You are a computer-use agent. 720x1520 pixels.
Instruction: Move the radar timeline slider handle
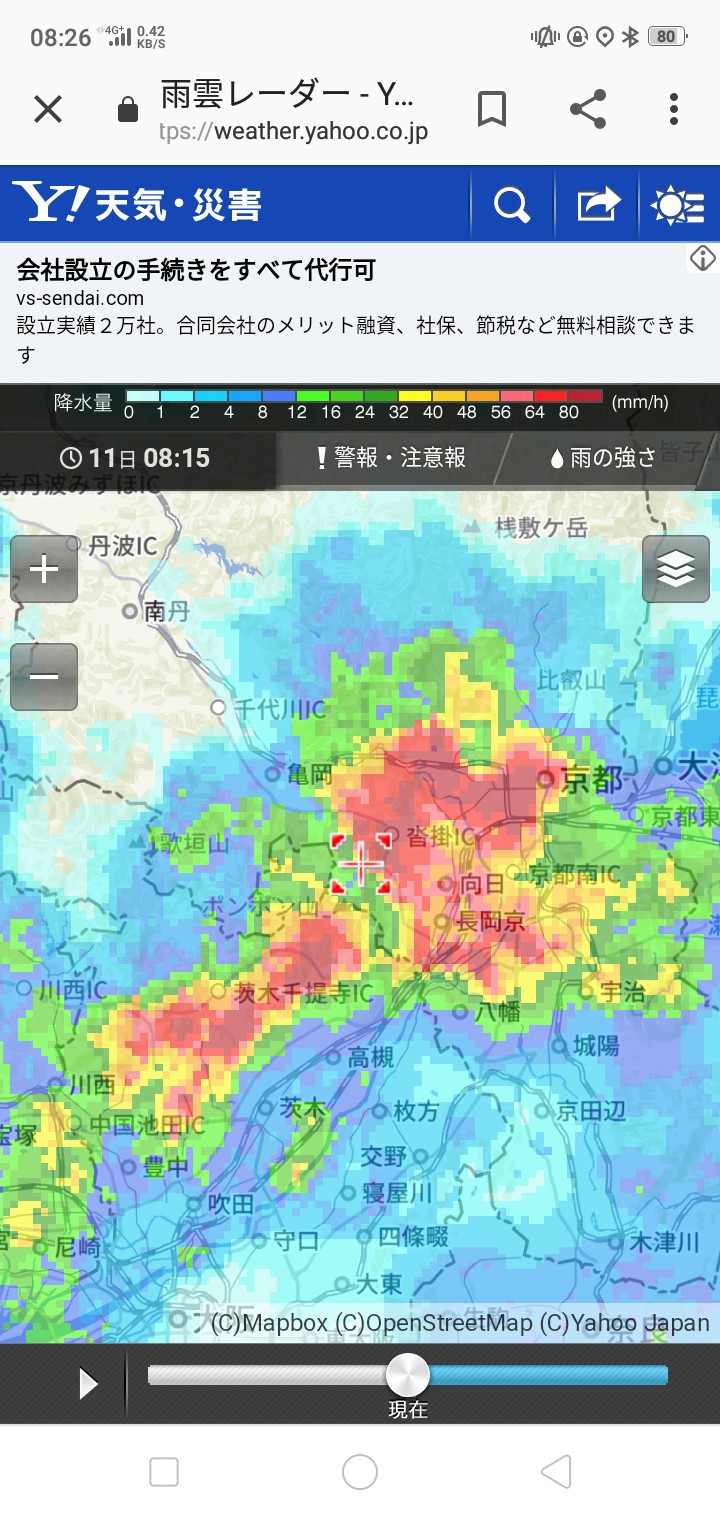[410, 1374]
